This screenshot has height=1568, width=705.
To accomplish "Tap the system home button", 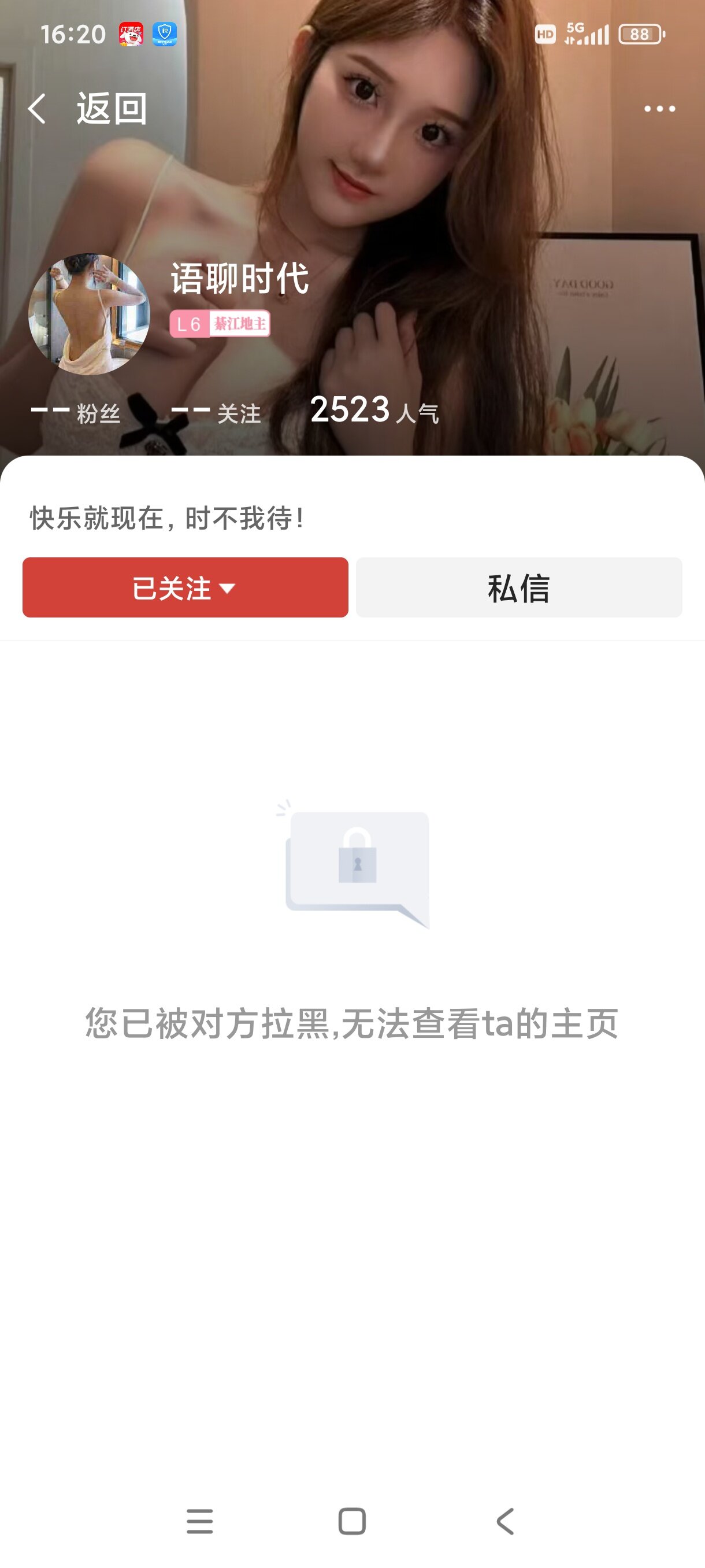I will pyautogui.click(x=351, y=1521).
